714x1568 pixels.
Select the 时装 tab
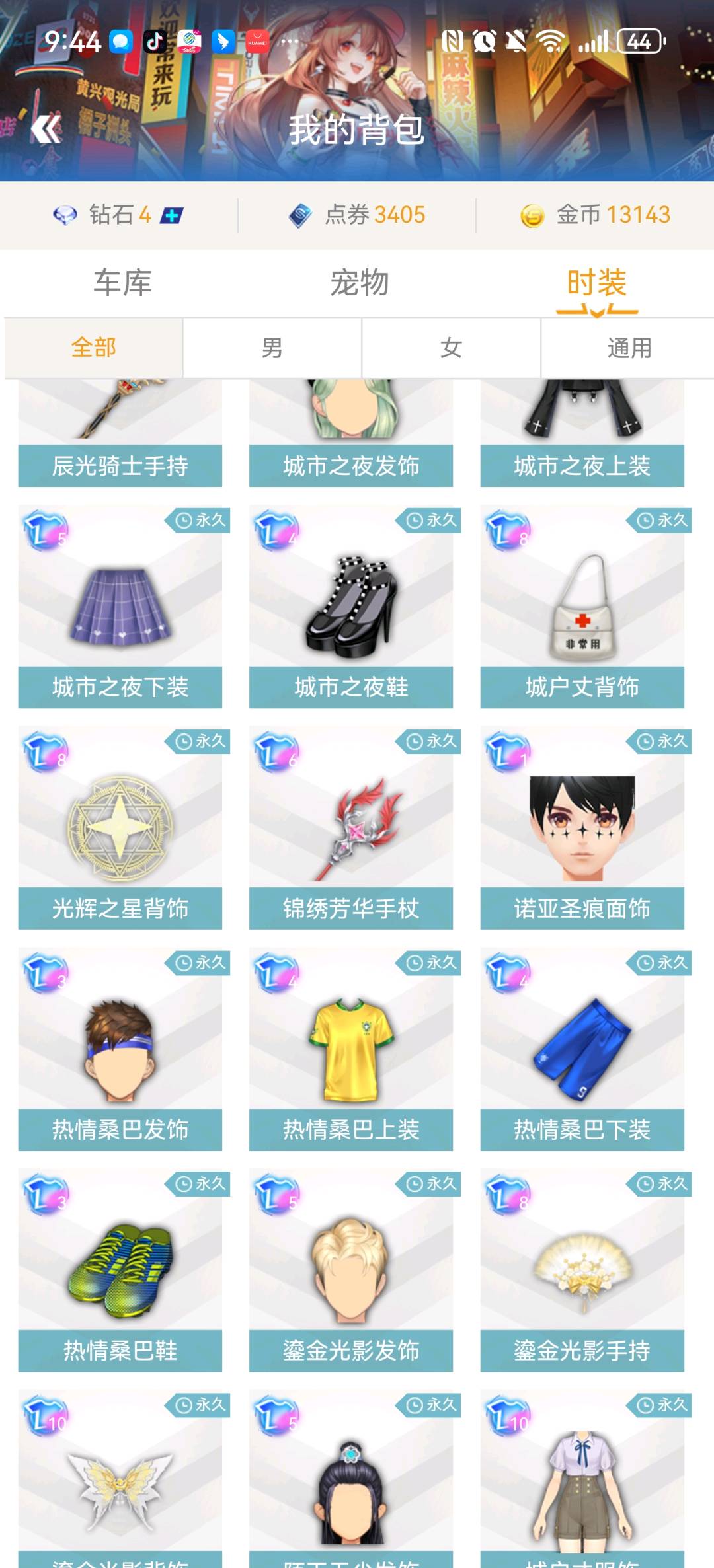coord(596,283)
